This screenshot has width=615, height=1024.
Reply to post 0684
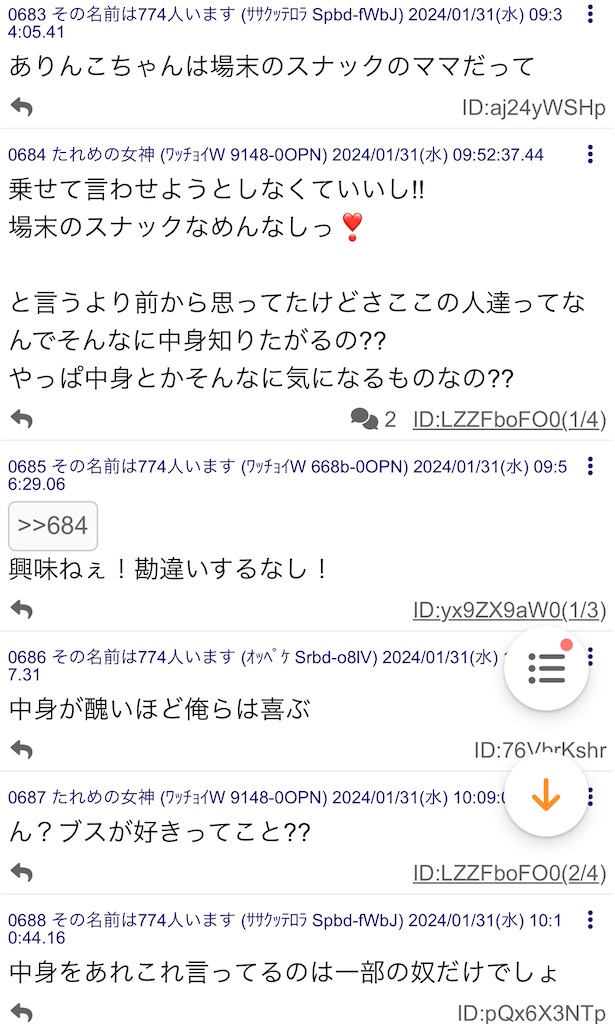pos(21,419)
